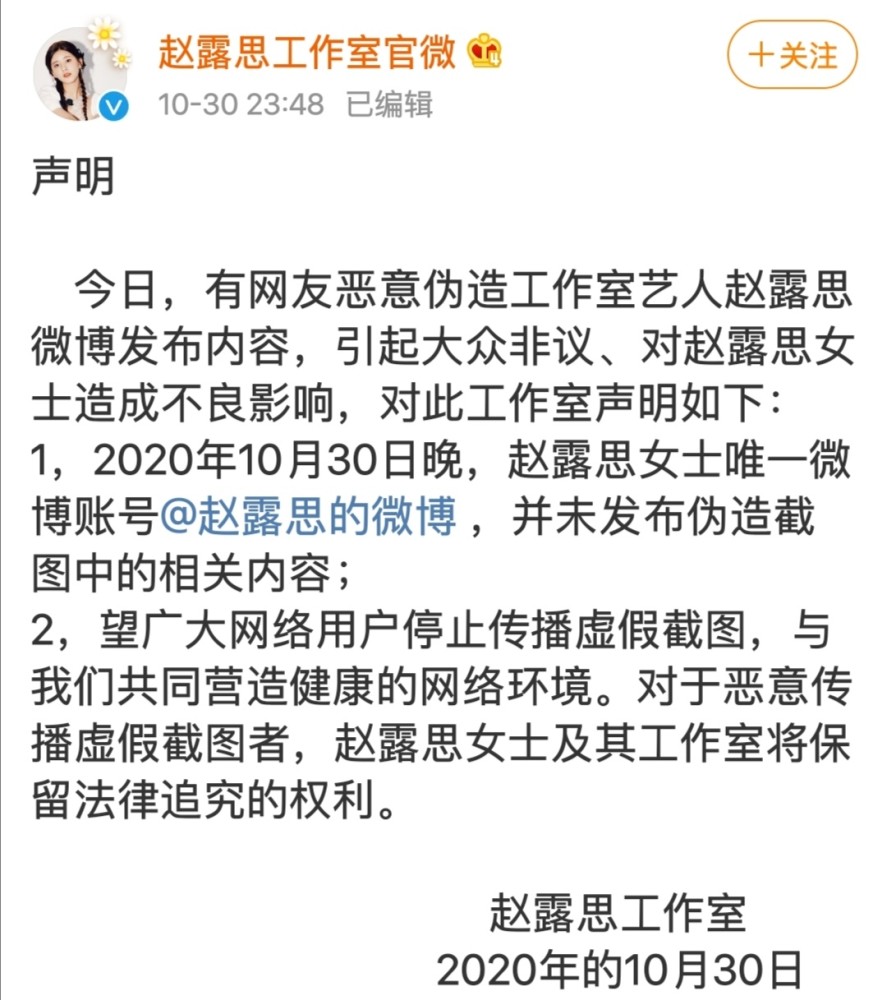Open the @赵露思的微博 mention link

309,518
